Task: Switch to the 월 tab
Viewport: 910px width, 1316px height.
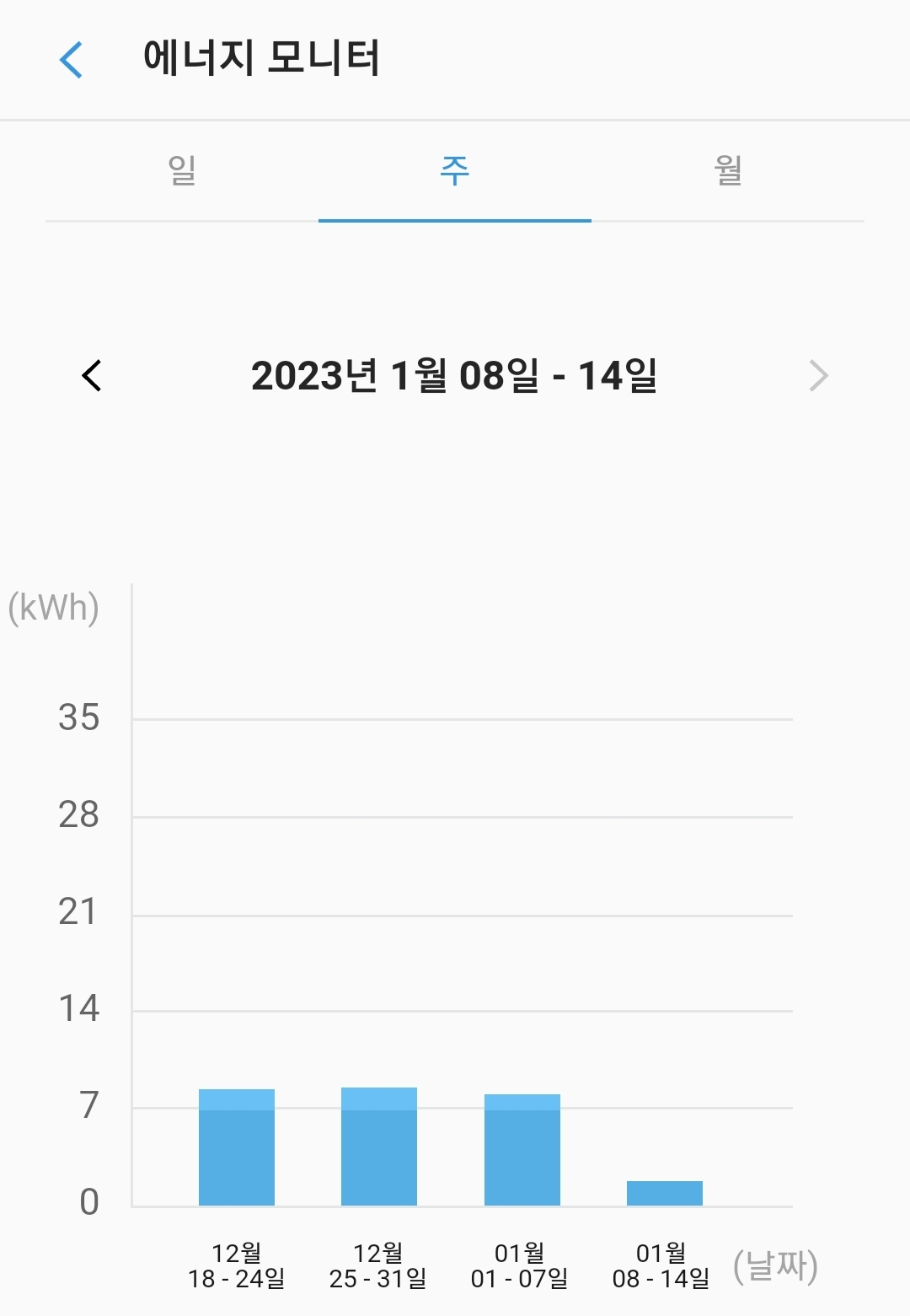Action: (728, 171)
